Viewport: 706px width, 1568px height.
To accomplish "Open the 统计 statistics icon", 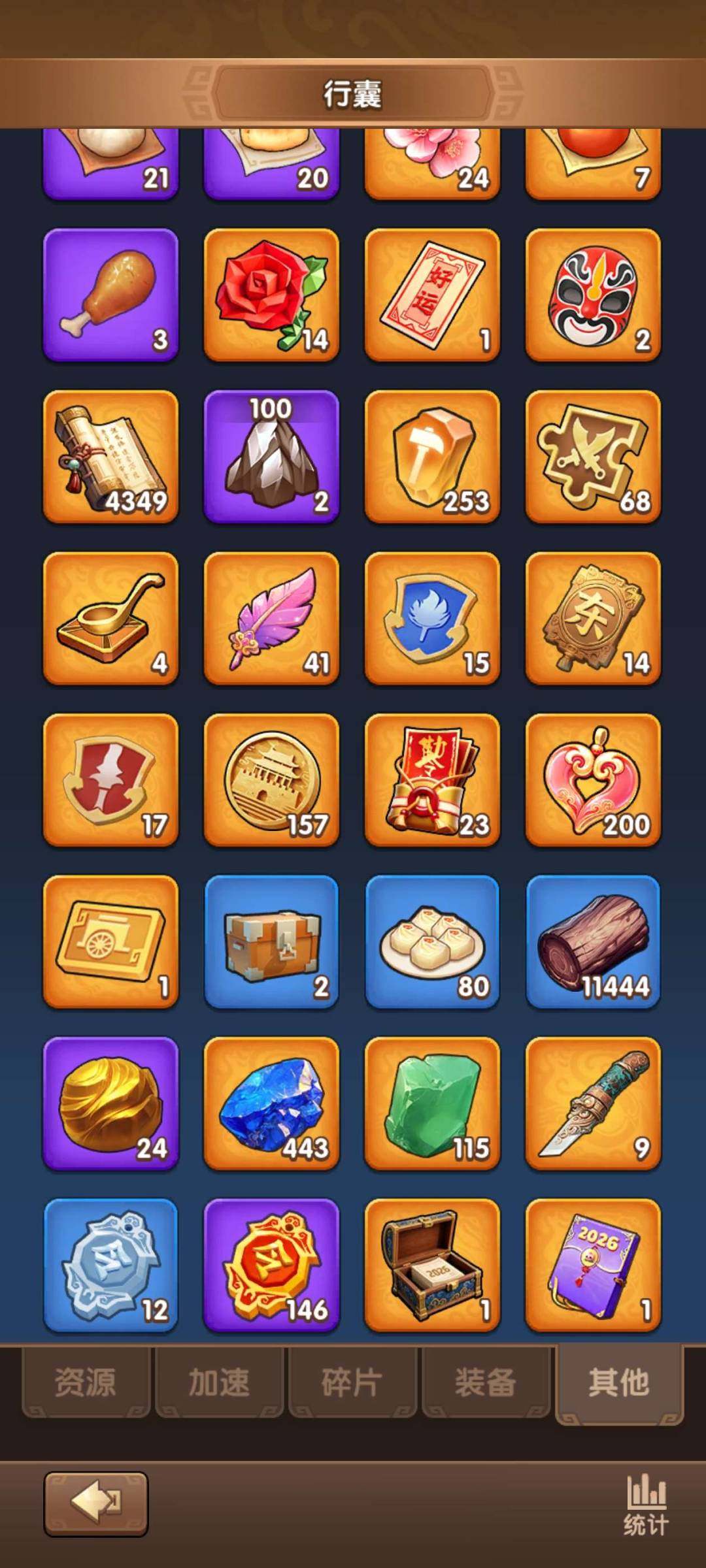I will point(645,1504).
